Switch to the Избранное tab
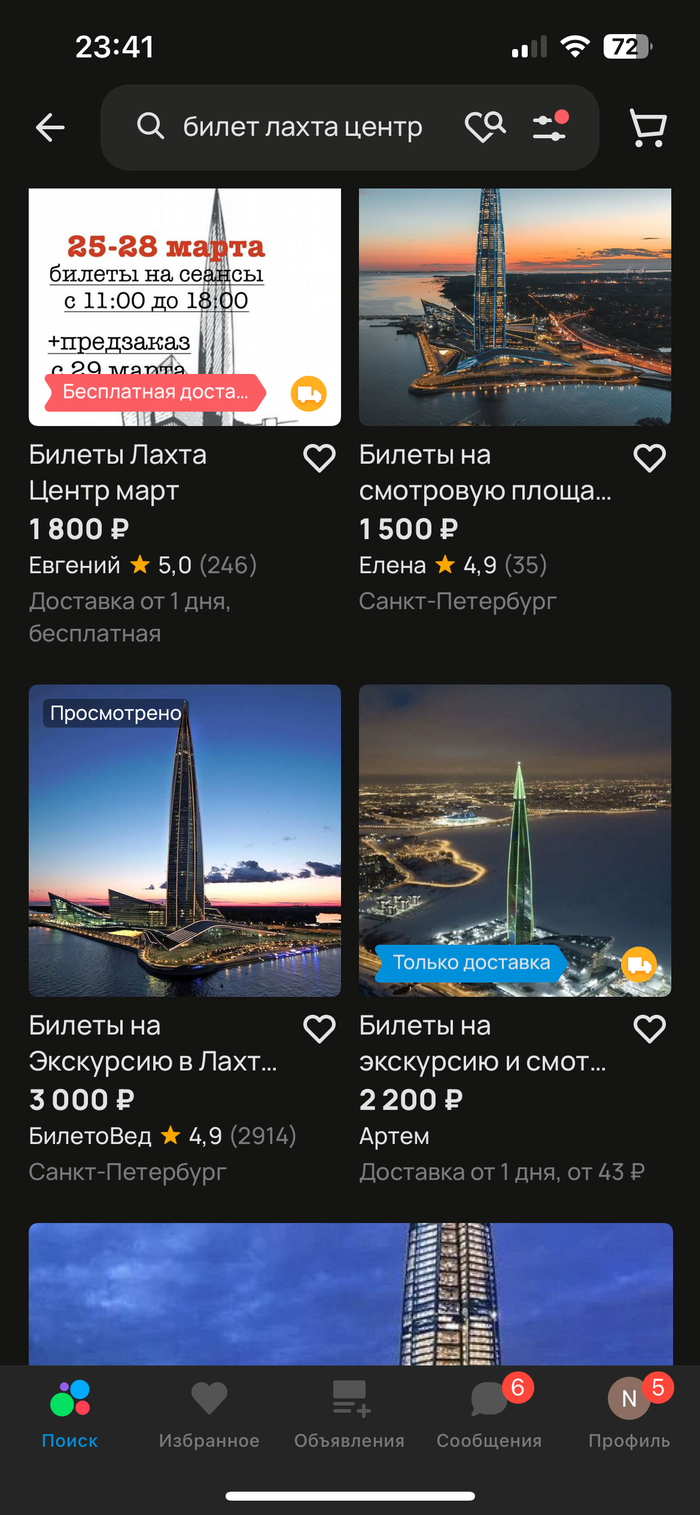 [209, 1413]
